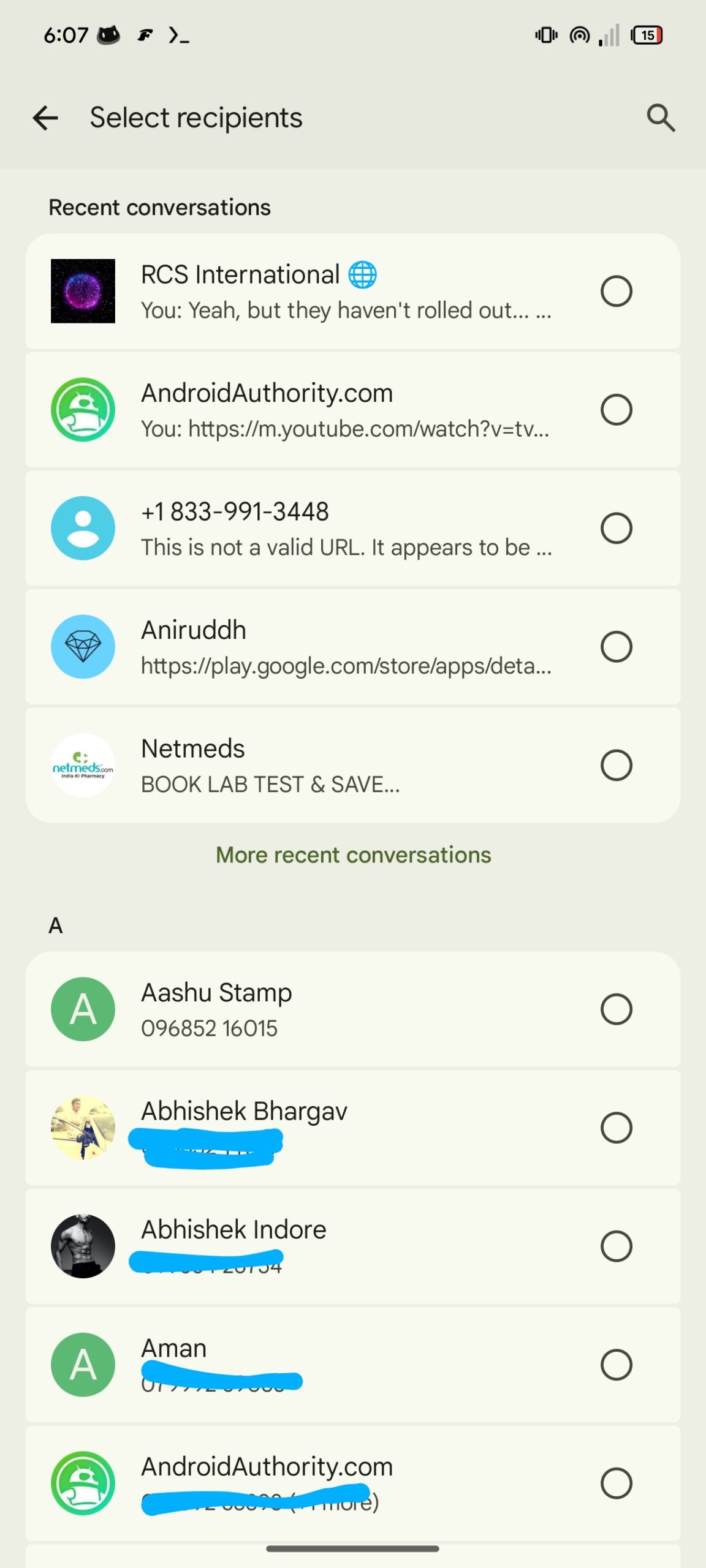
Task: Select RCS International as a recipient
Action: [x=616, y=291]
